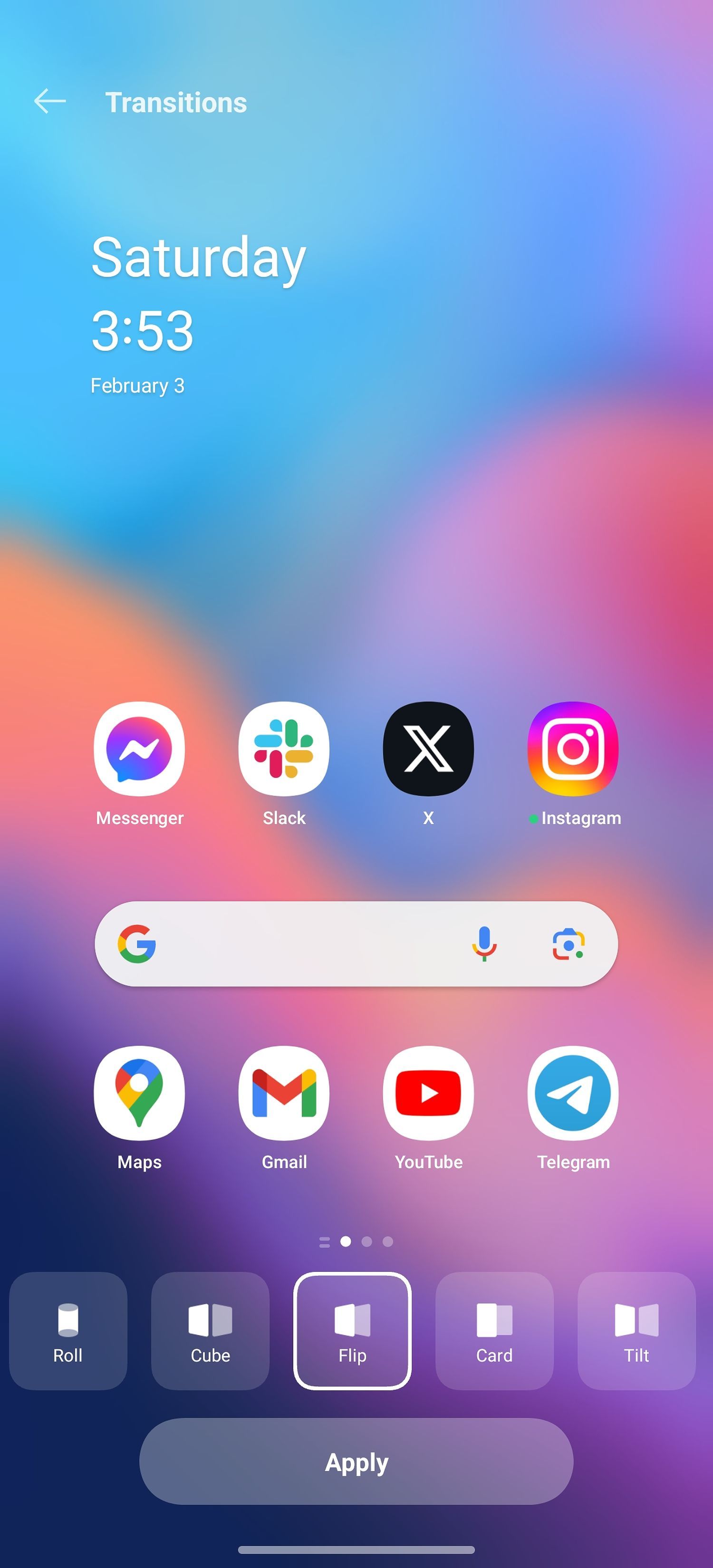Pick the Card transition effect
The height and width of the screenshot is (1568, 713).
coord(494,1331)
